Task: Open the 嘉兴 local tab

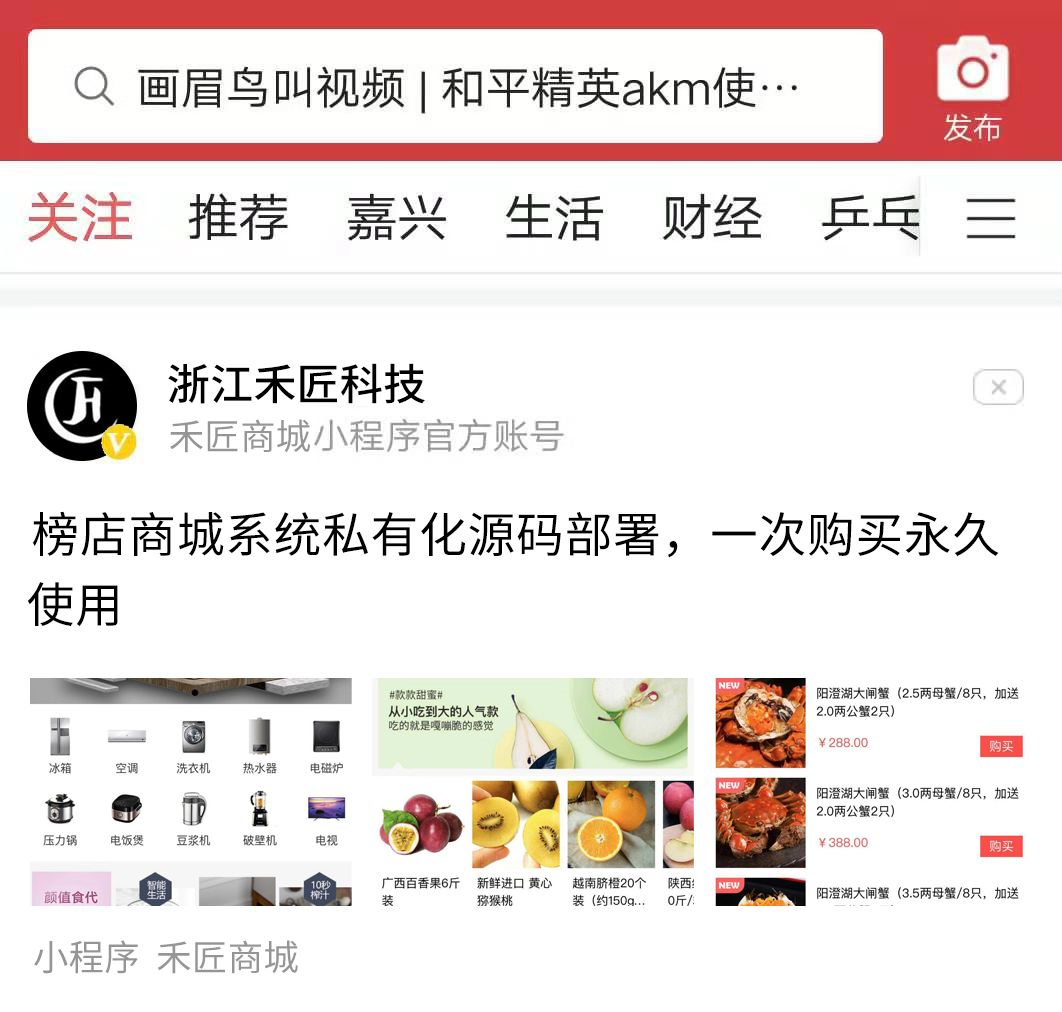Action: [x=396, y=218]
